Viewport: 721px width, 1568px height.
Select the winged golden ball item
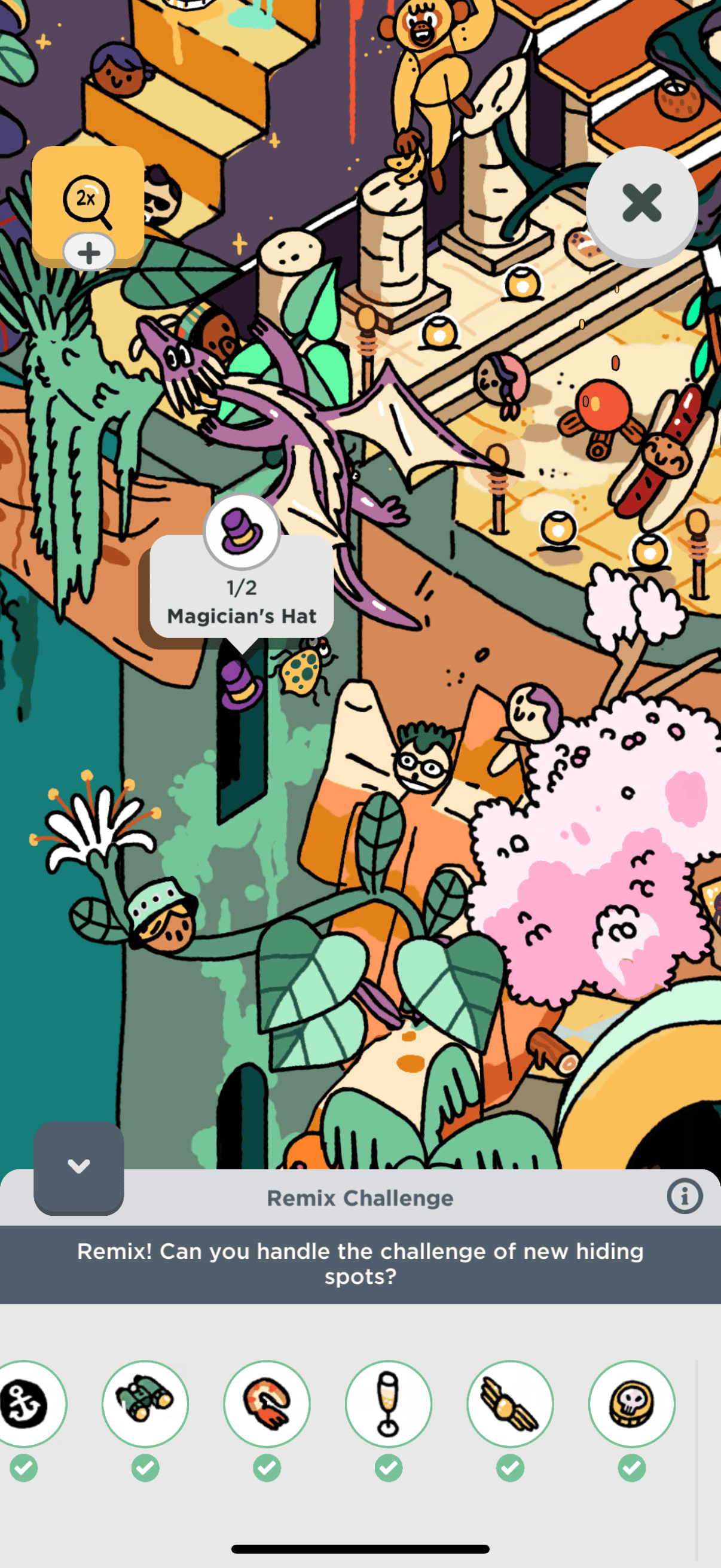(510, 1403)
